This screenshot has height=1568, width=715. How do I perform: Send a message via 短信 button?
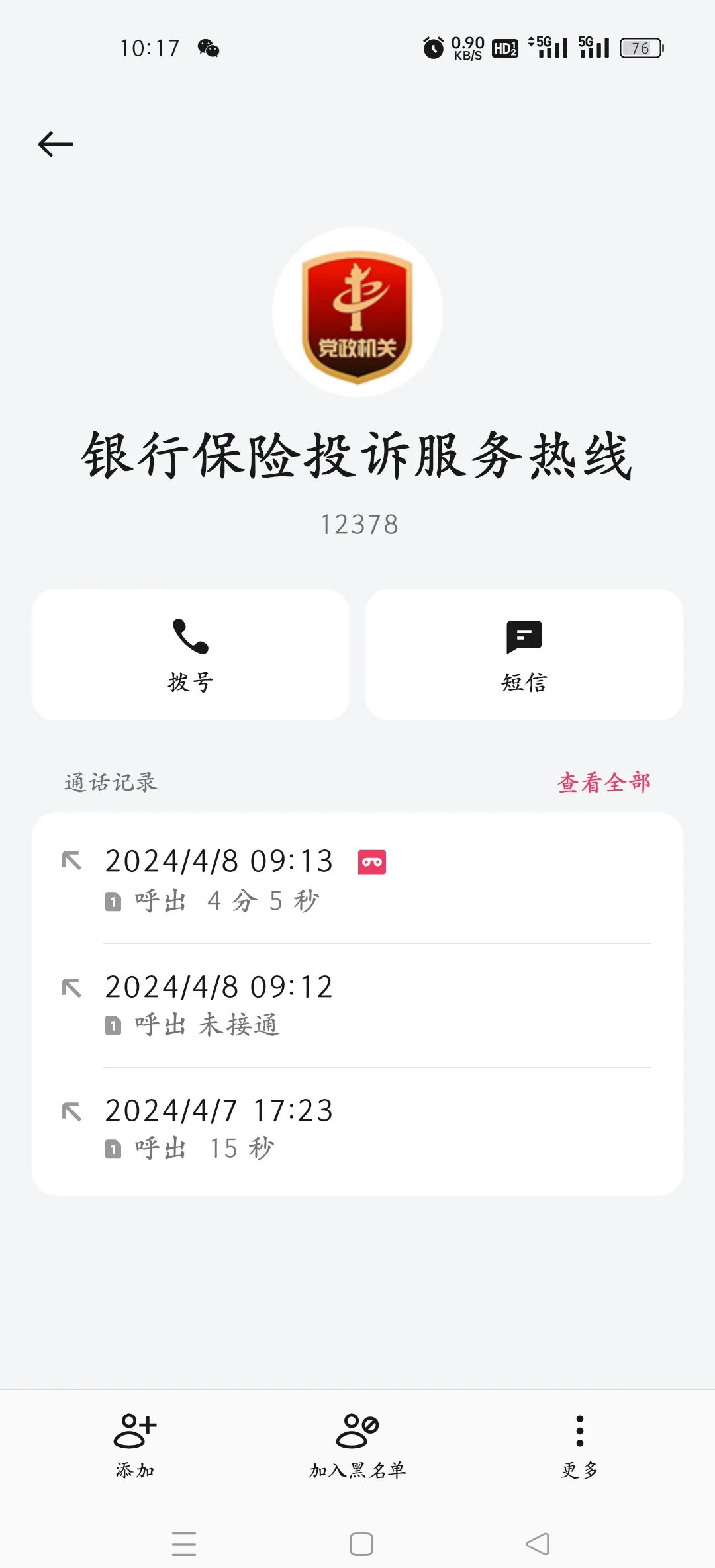pos(524,654)
